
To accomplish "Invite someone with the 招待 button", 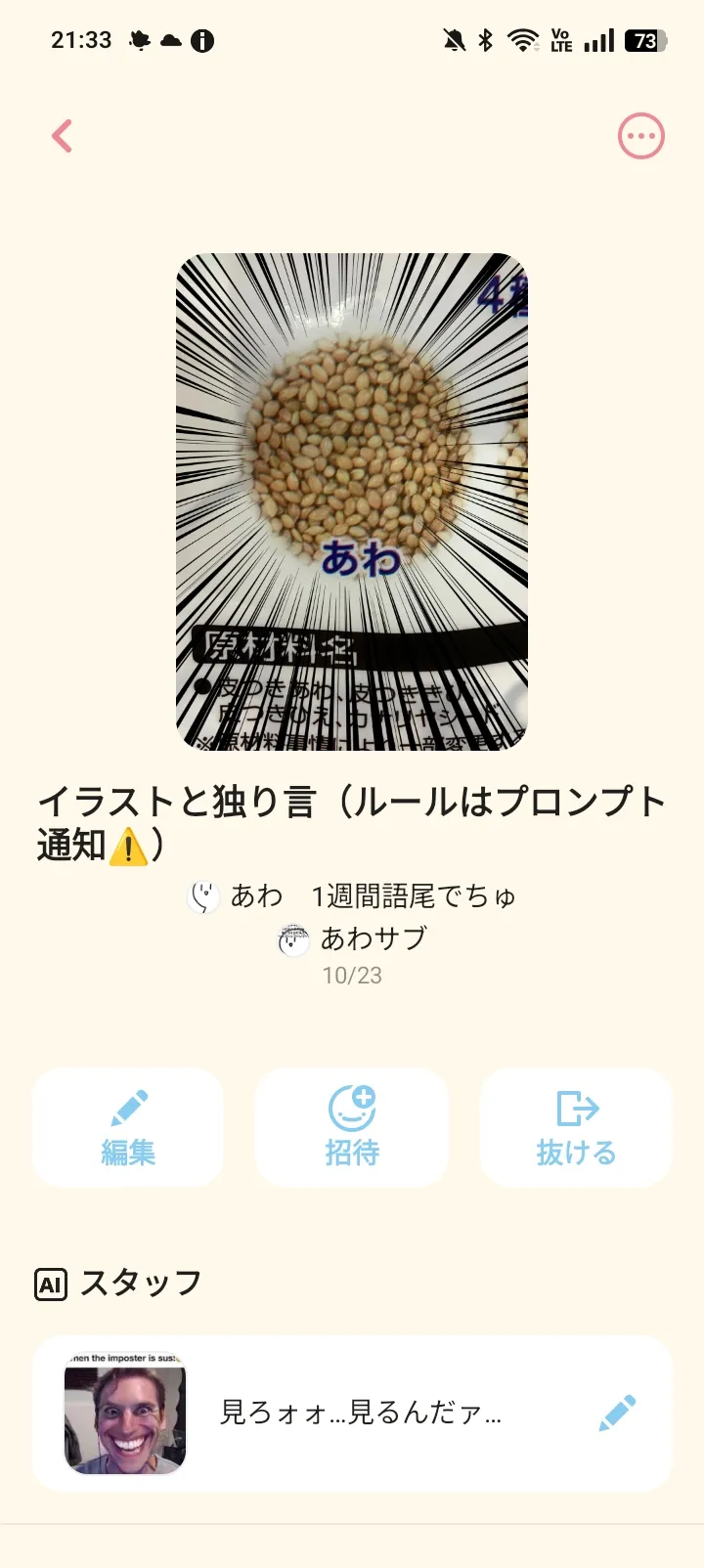I will point(352,1127).
